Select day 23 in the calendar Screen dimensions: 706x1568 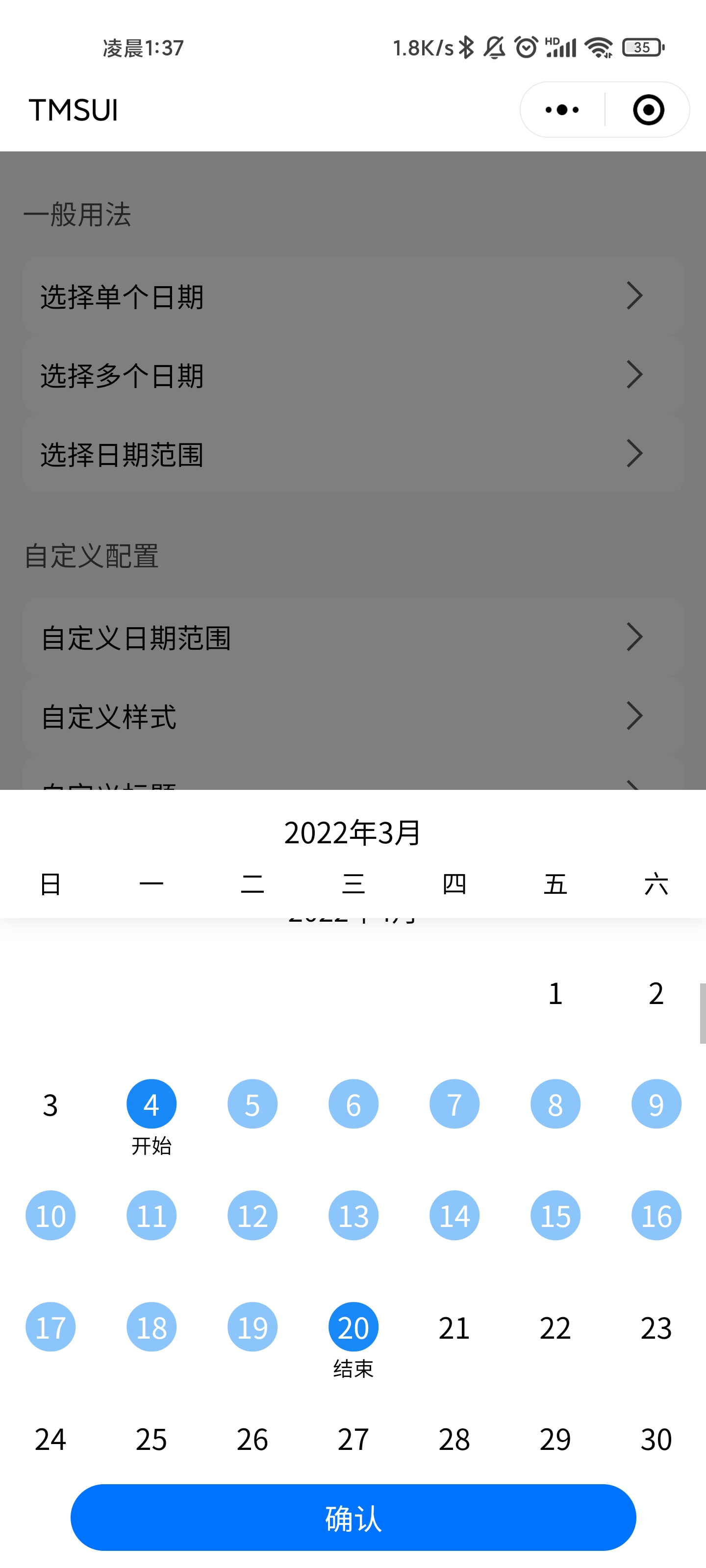(x=656, y=1327)
